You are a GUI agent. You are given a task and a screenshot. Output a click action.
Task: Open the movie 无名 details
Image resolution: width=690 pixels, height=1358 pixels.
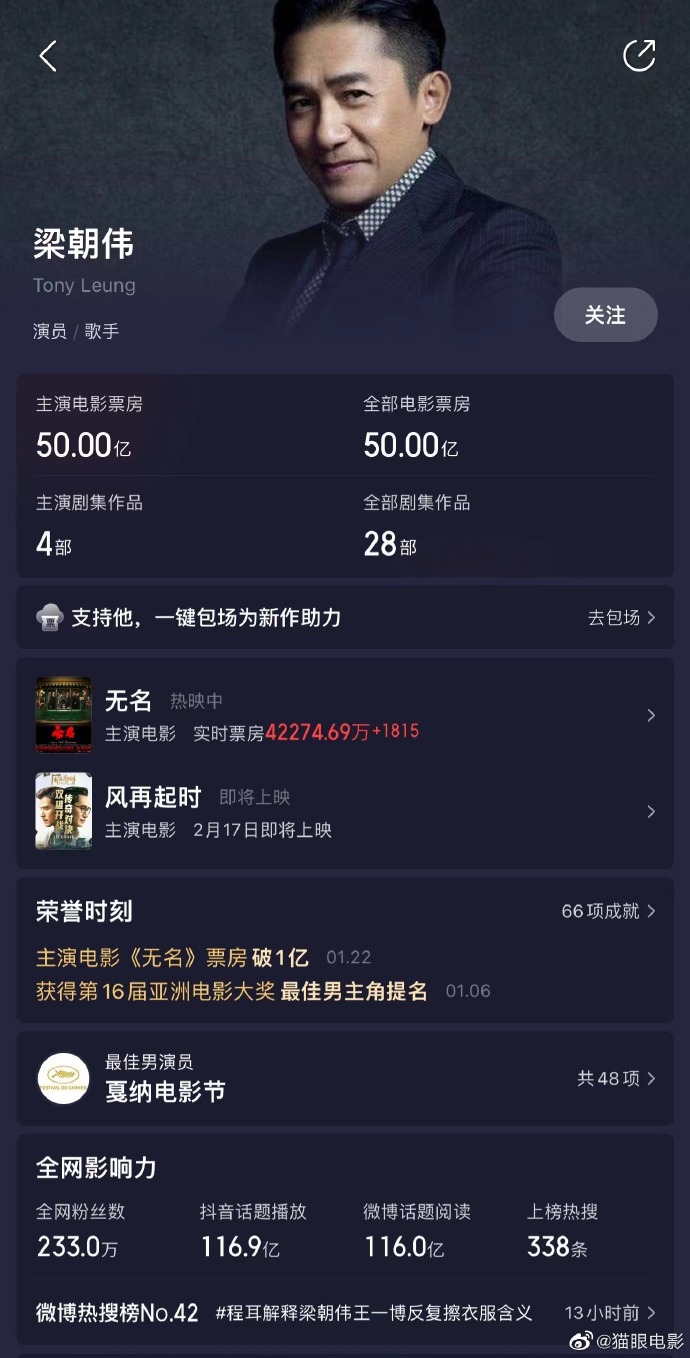(345, 716)
